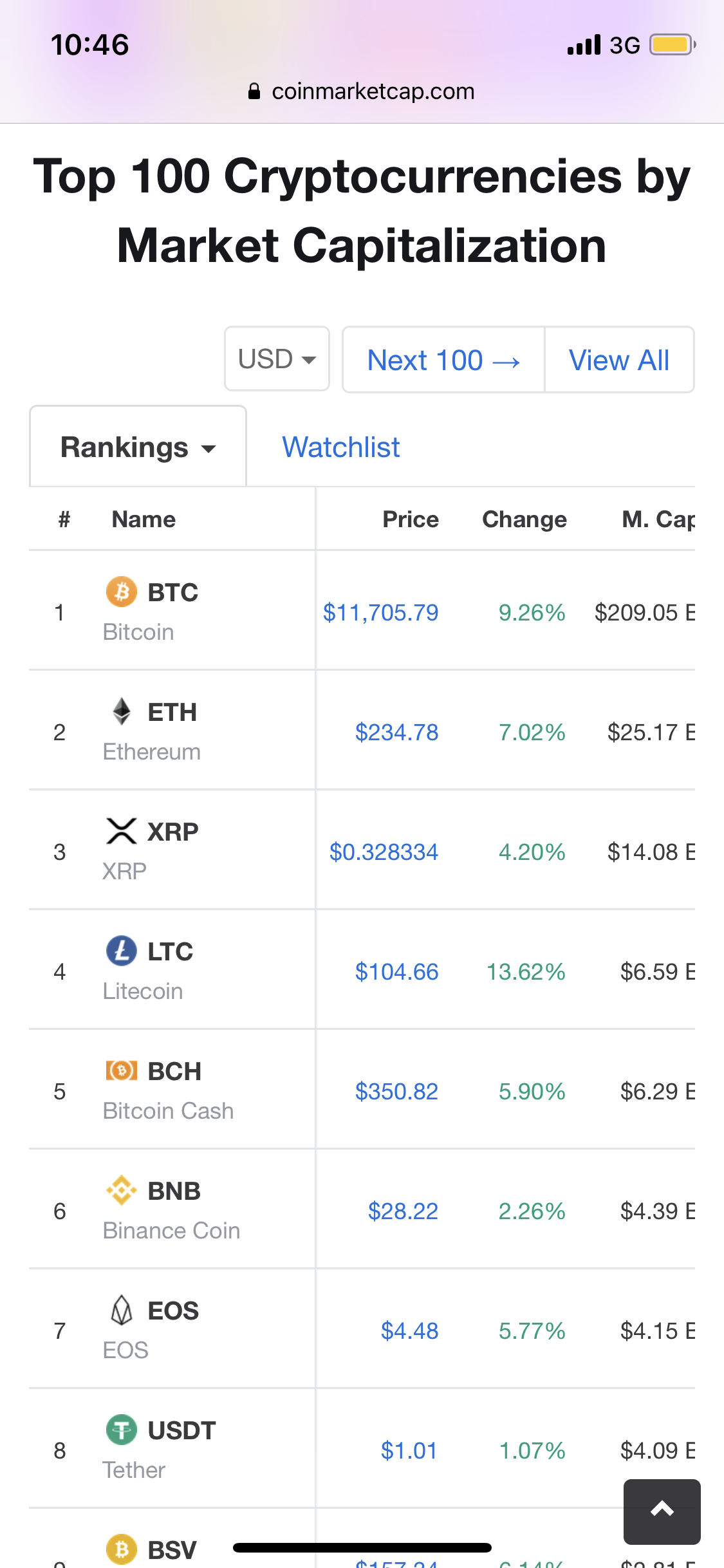The height and width of the screenshot is (1568, 724).
Task: Tap the secure lock icon in address bar
Action: (254, 91)
